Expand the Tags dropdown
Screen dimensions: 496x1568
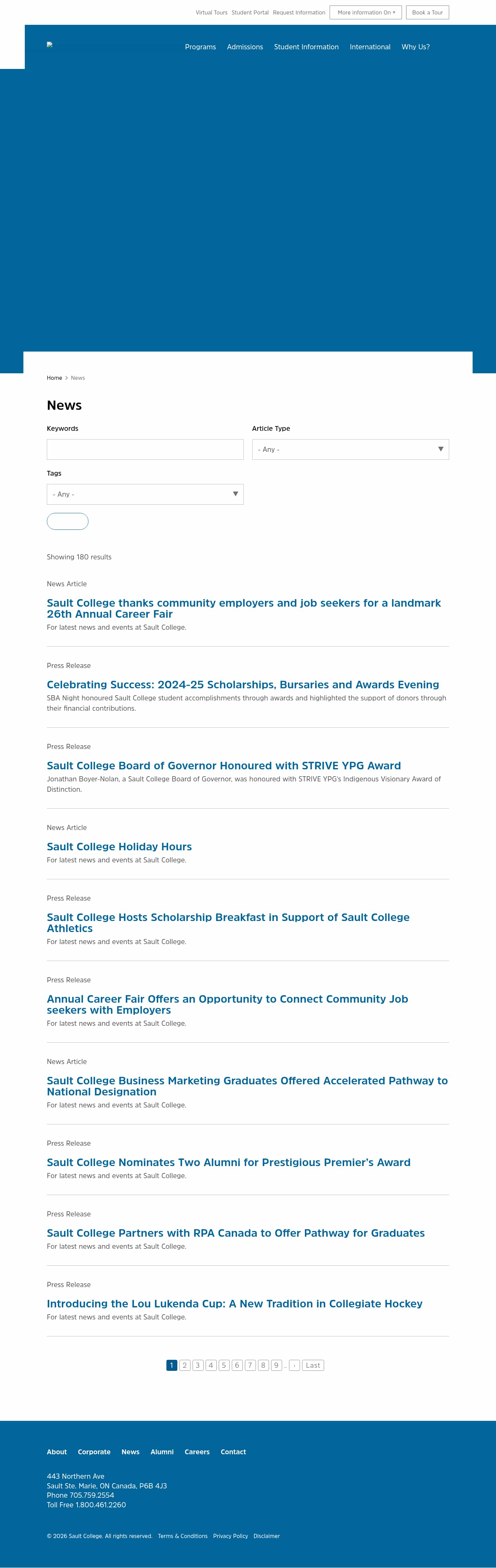pos(145,494)
